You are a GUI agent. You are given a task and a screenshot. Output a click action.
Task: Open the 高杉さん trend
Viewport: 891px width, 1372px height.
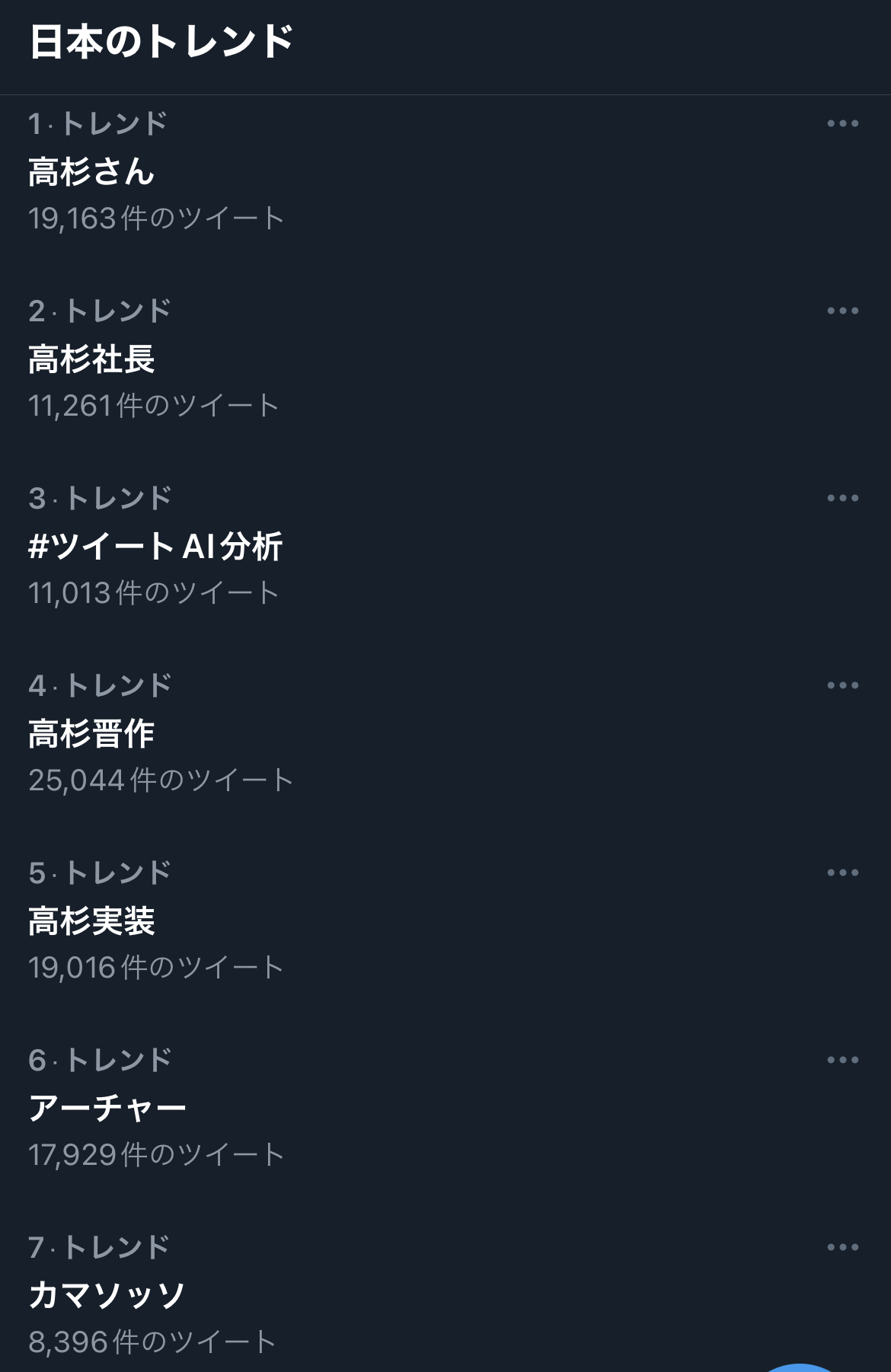91,172
